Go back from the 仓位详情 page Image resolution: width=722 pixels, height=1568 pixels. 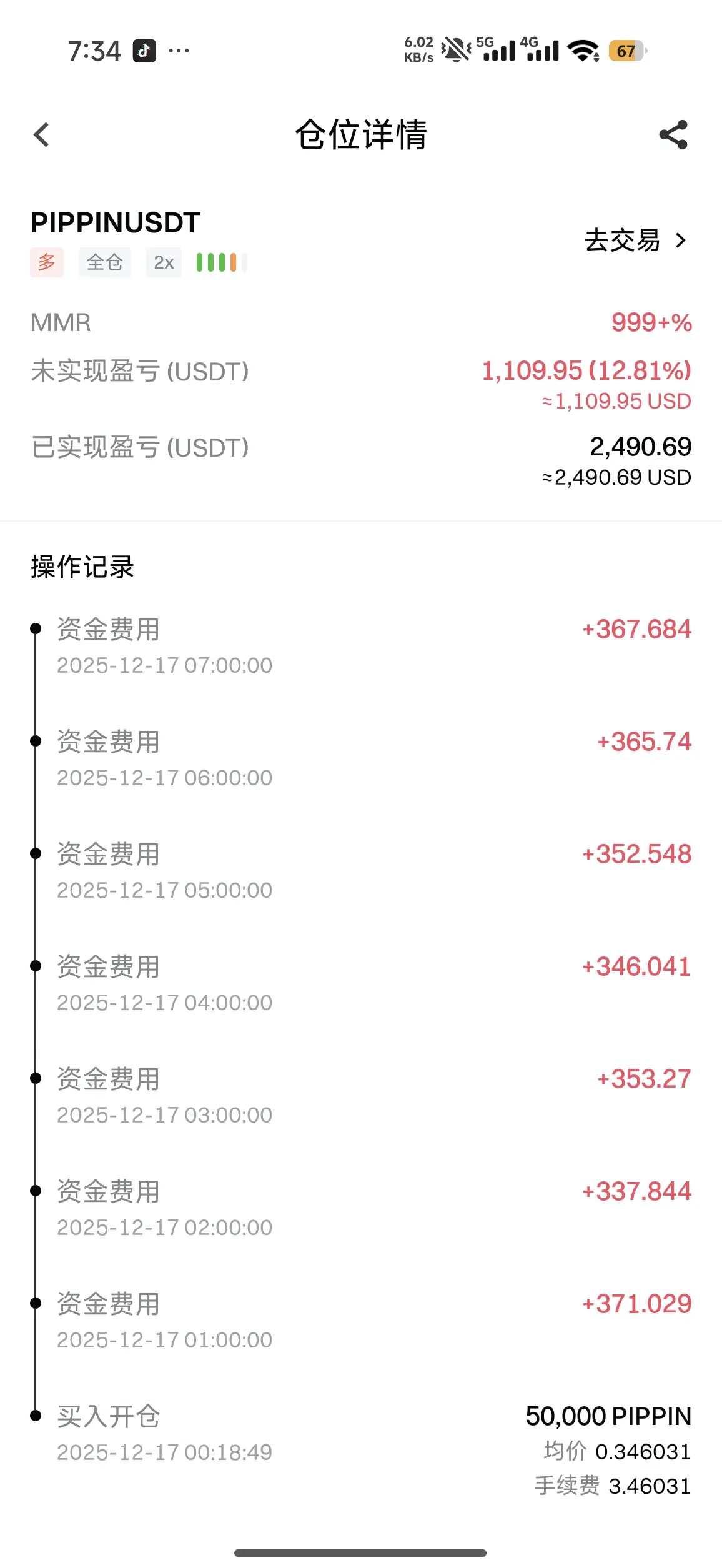click(x=41, y=135)
